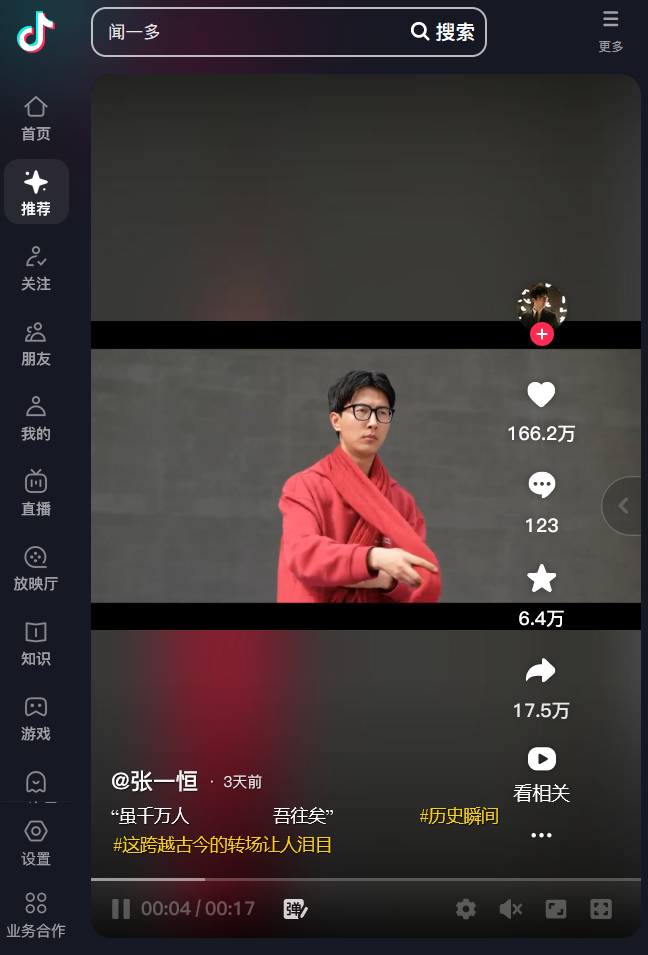This screenshot has width=648, height=955.
Task: Share this video via the arrow icon
Action: pos(541,671)
